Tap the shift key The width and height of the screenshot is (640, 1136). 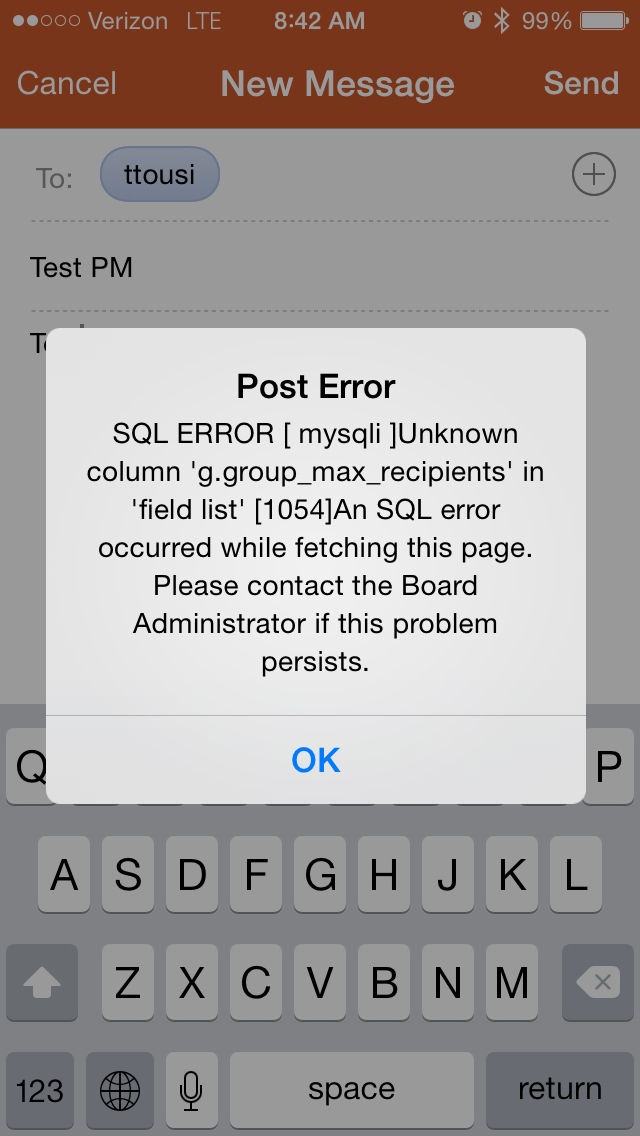pyautogui.click(x=41, y=983)
